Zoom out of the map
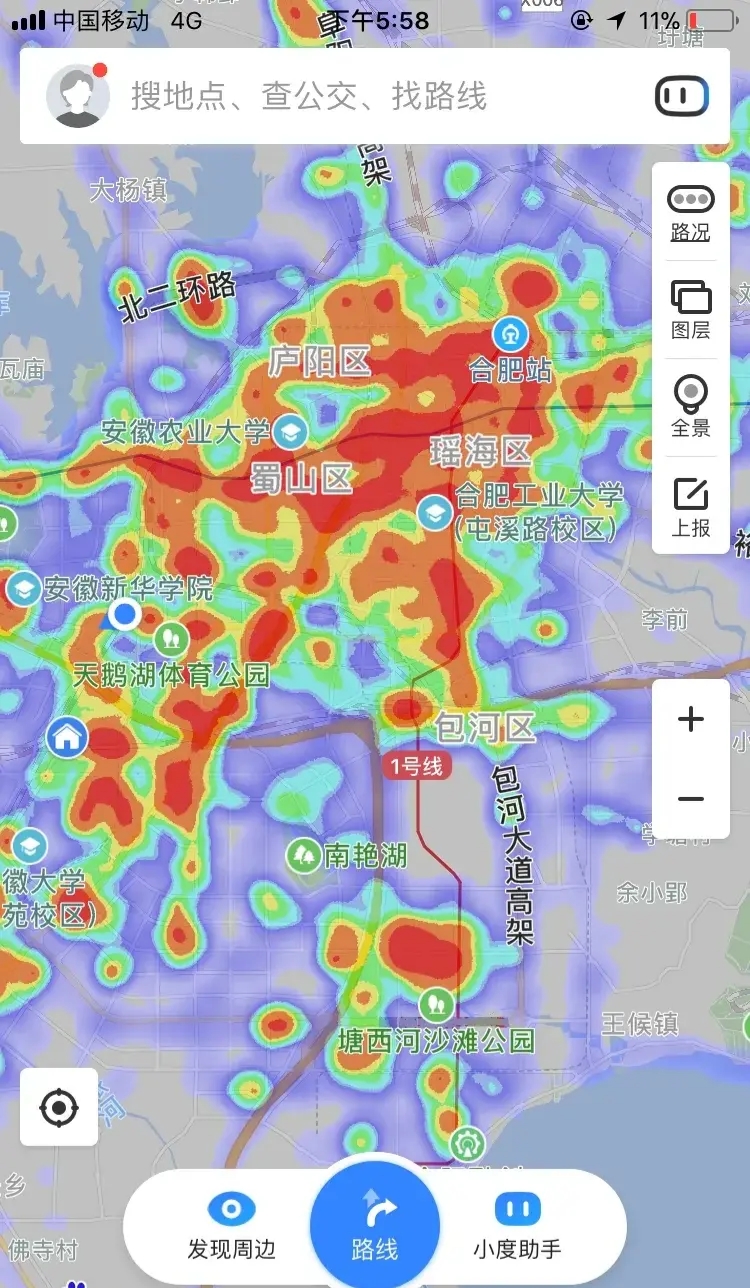This screenshot has width=750, height=1288. 691,799
